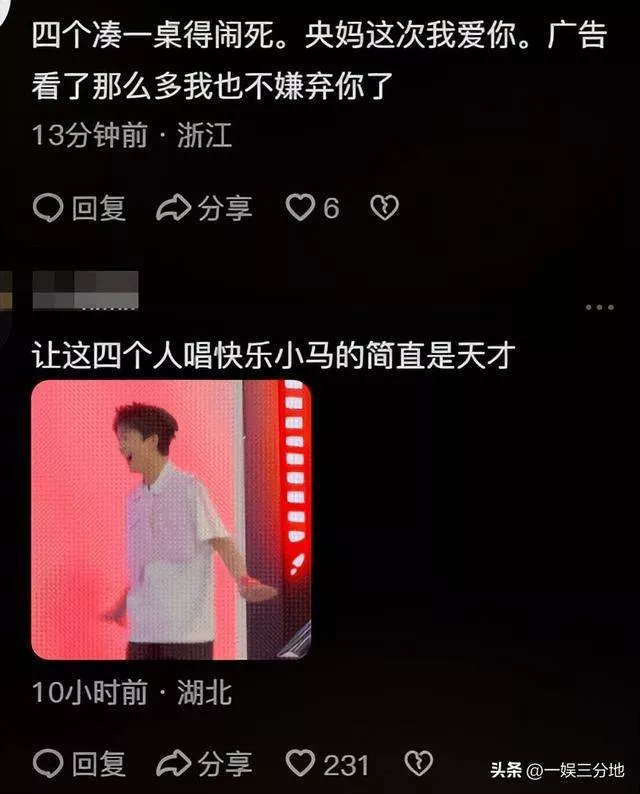Open the attached photo in 快乐小马 comment
The height and width of the screenshot is (794, 640).
(x=170, y=520)
